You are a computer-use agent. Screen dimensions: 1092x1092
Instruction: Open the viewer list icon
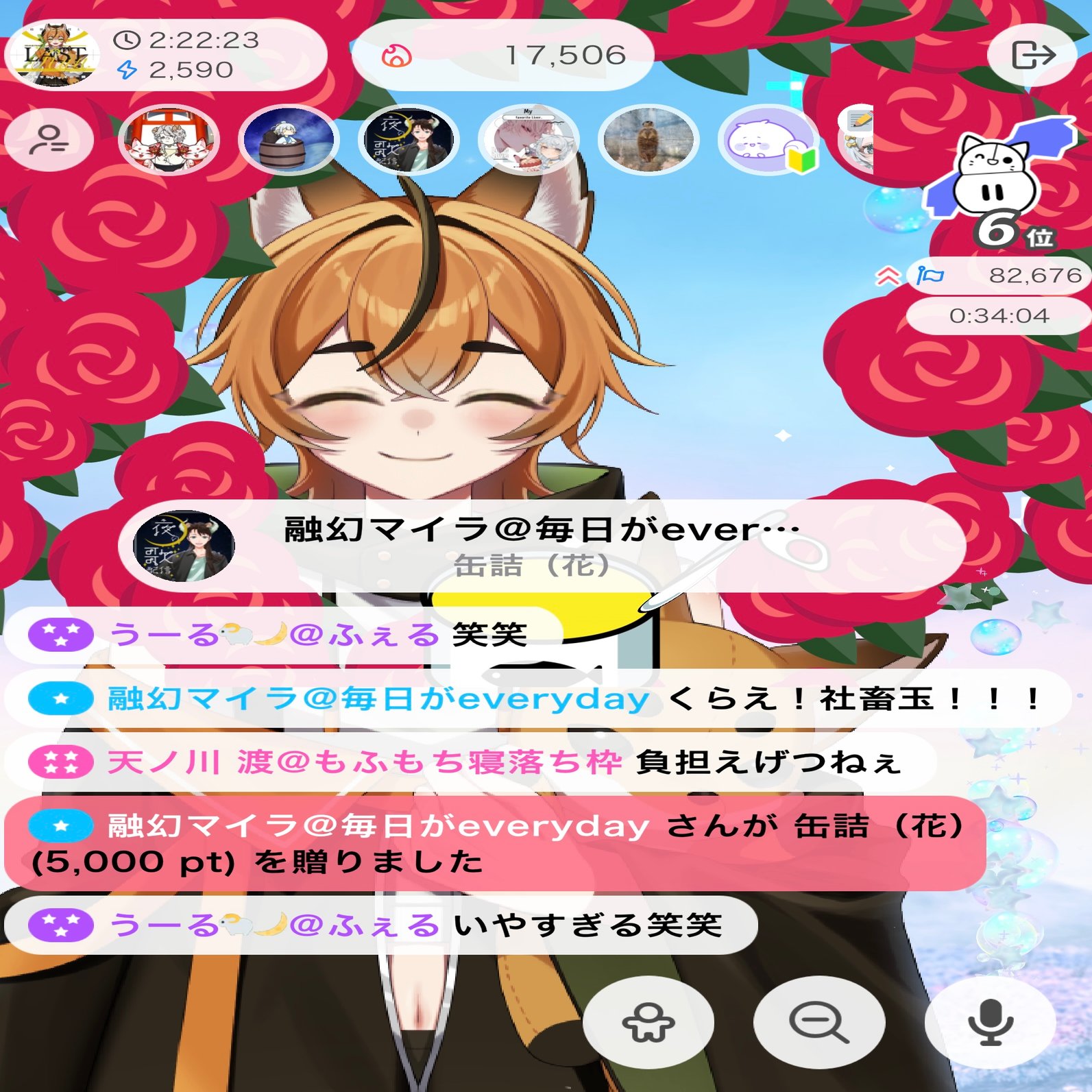(x=49, y=140)
